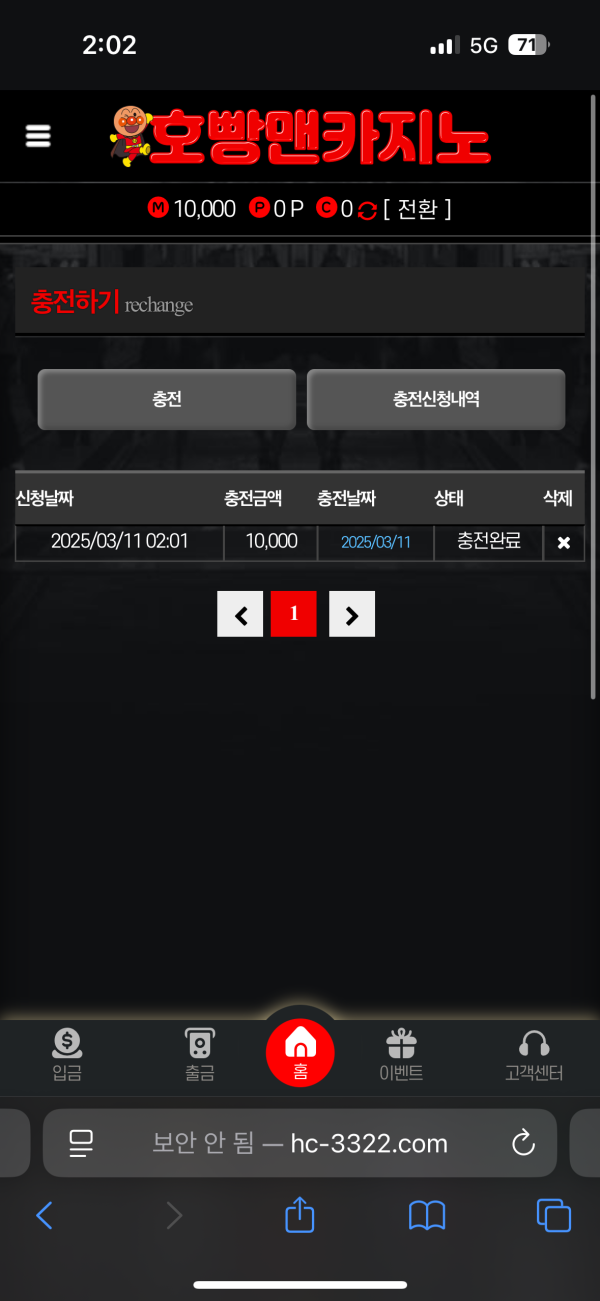Image resolution: width=600 pixels, height=1301 pixels.
Task: Go back in Safari browser
Action: (x=44, y=1215)
